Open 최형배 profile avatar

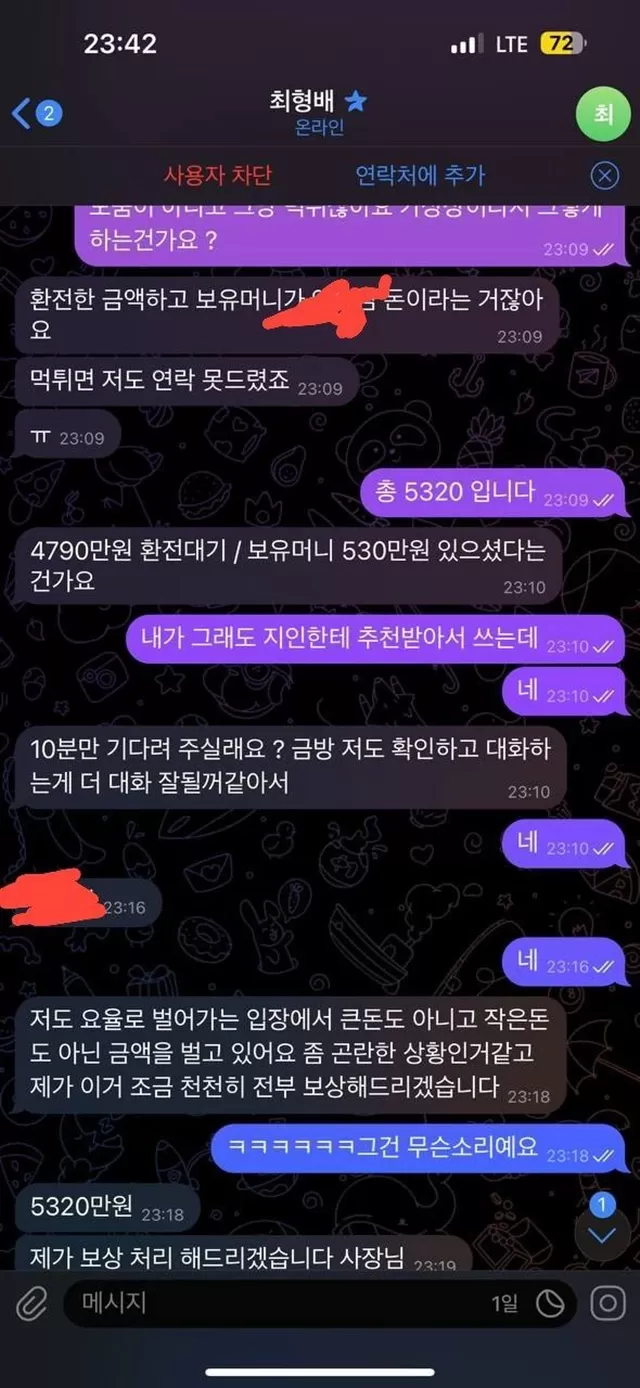603,114
